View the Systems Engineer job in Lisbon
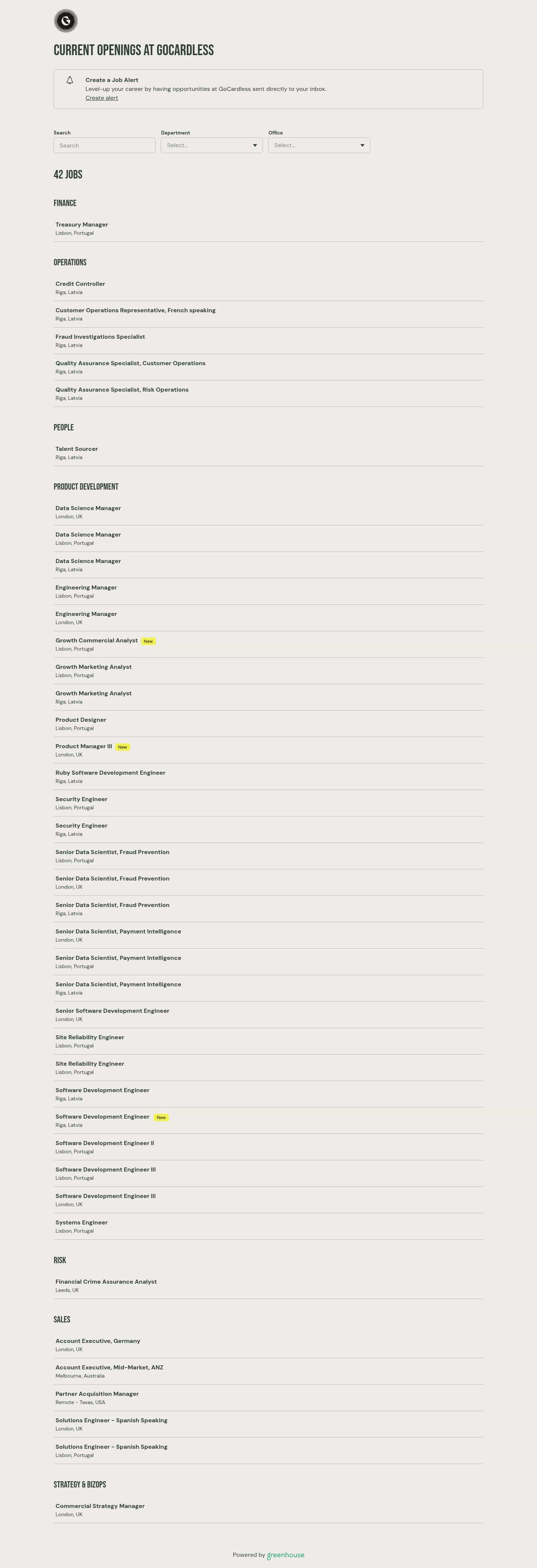The image size is (537, 1568). (x=81, y=1223)
